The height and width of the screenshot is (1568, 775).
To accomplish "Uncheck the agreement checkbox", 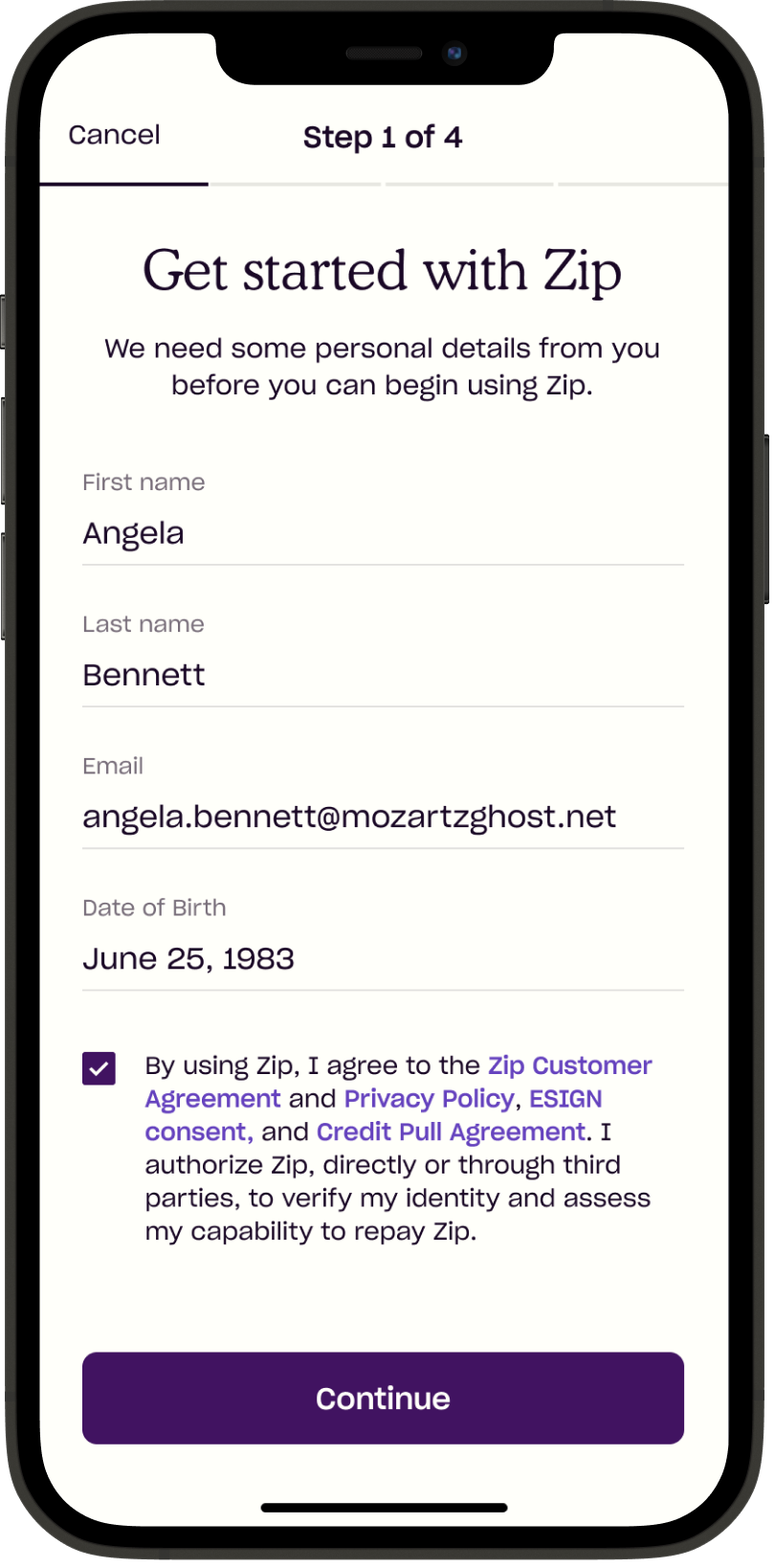I will click(100, 1068).
